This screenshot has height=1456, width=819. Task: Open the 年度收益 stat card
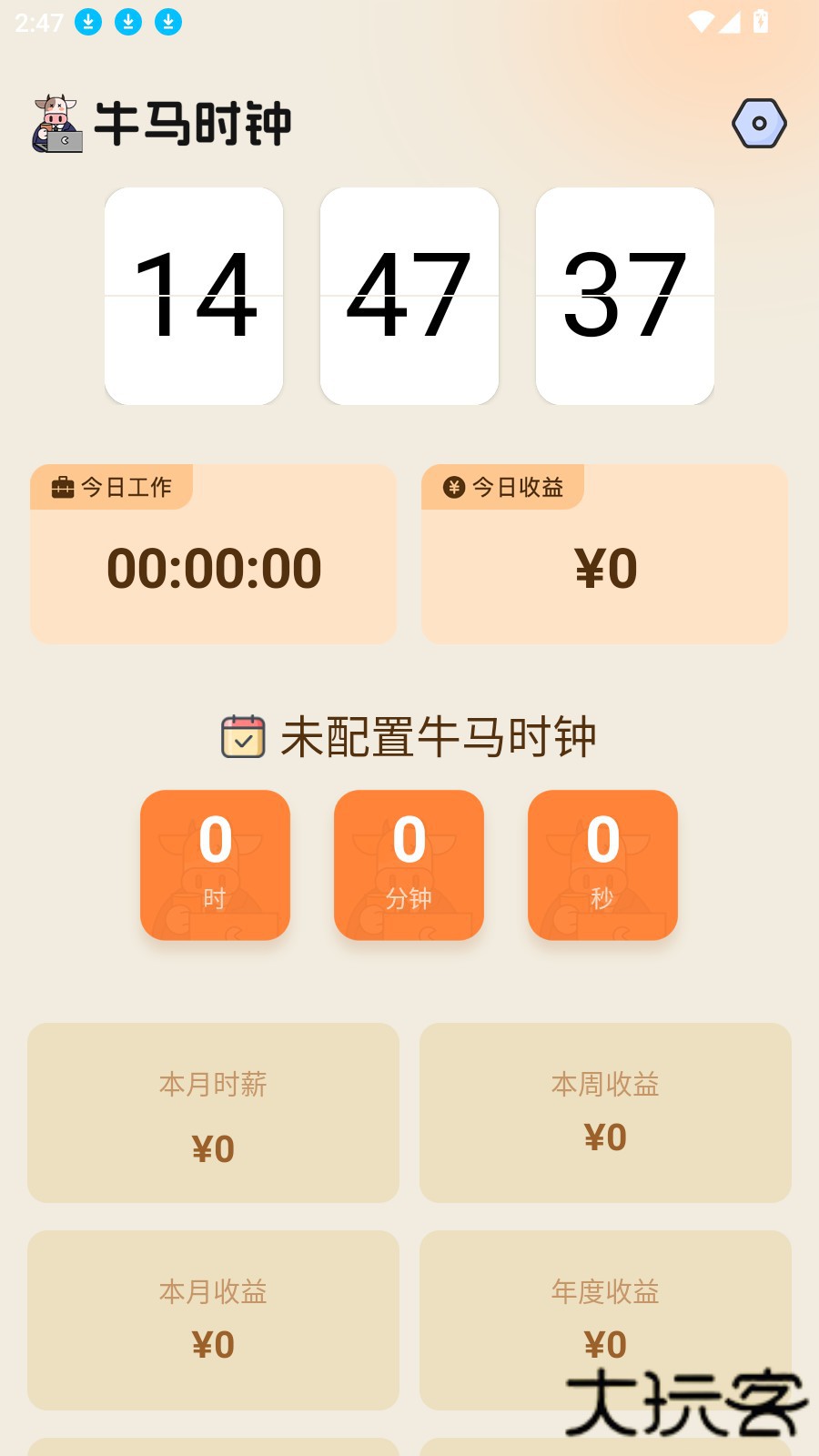[604, 1319]
